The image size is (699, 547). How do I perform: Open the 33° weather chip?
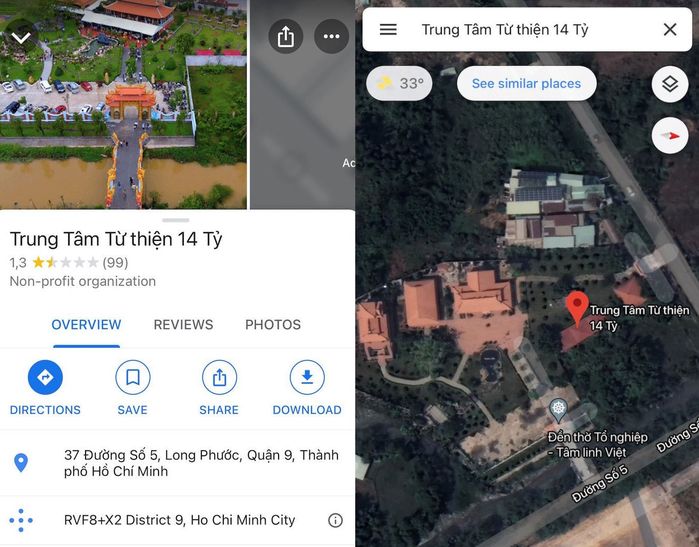tap(399, 83)
